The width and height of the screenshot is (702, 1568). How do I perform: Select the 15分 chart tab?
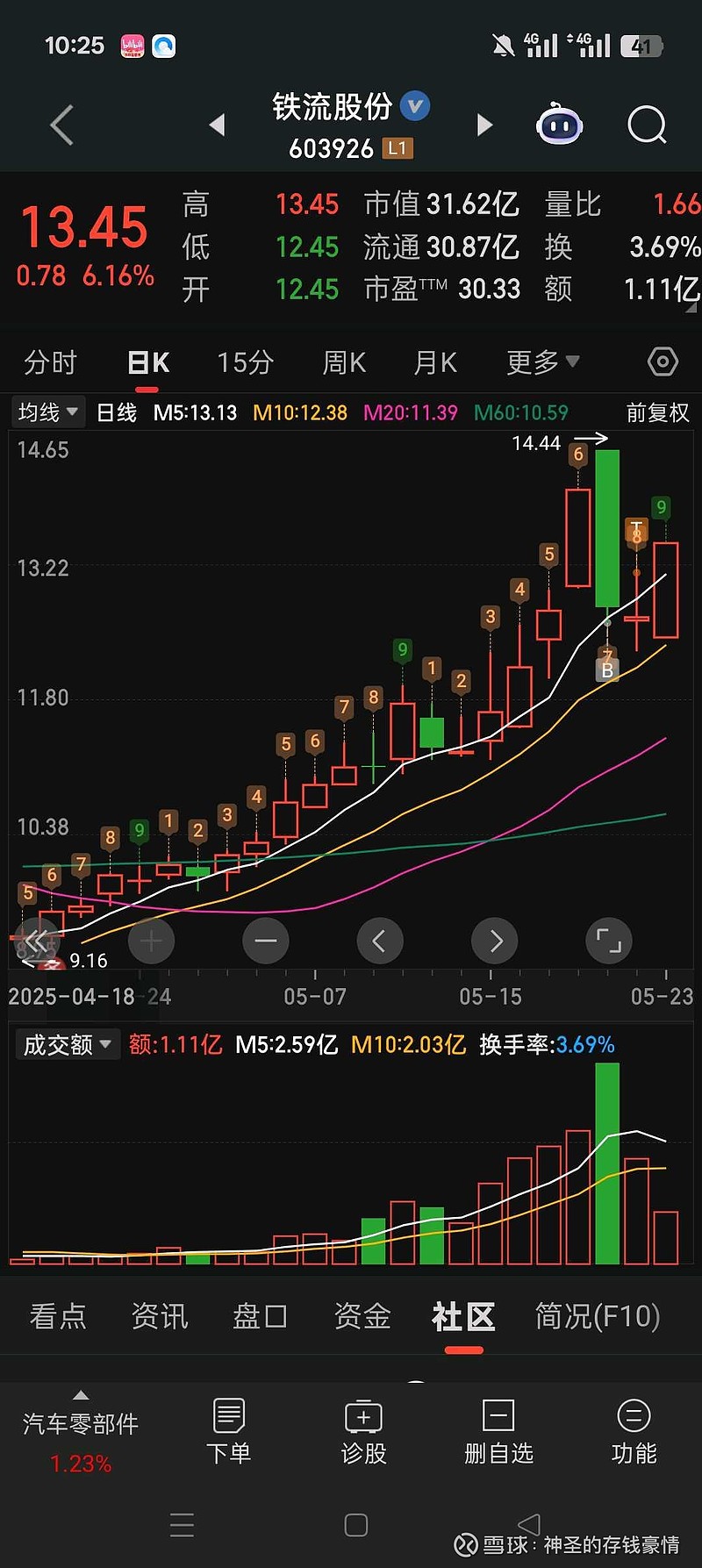coord(246,362)
